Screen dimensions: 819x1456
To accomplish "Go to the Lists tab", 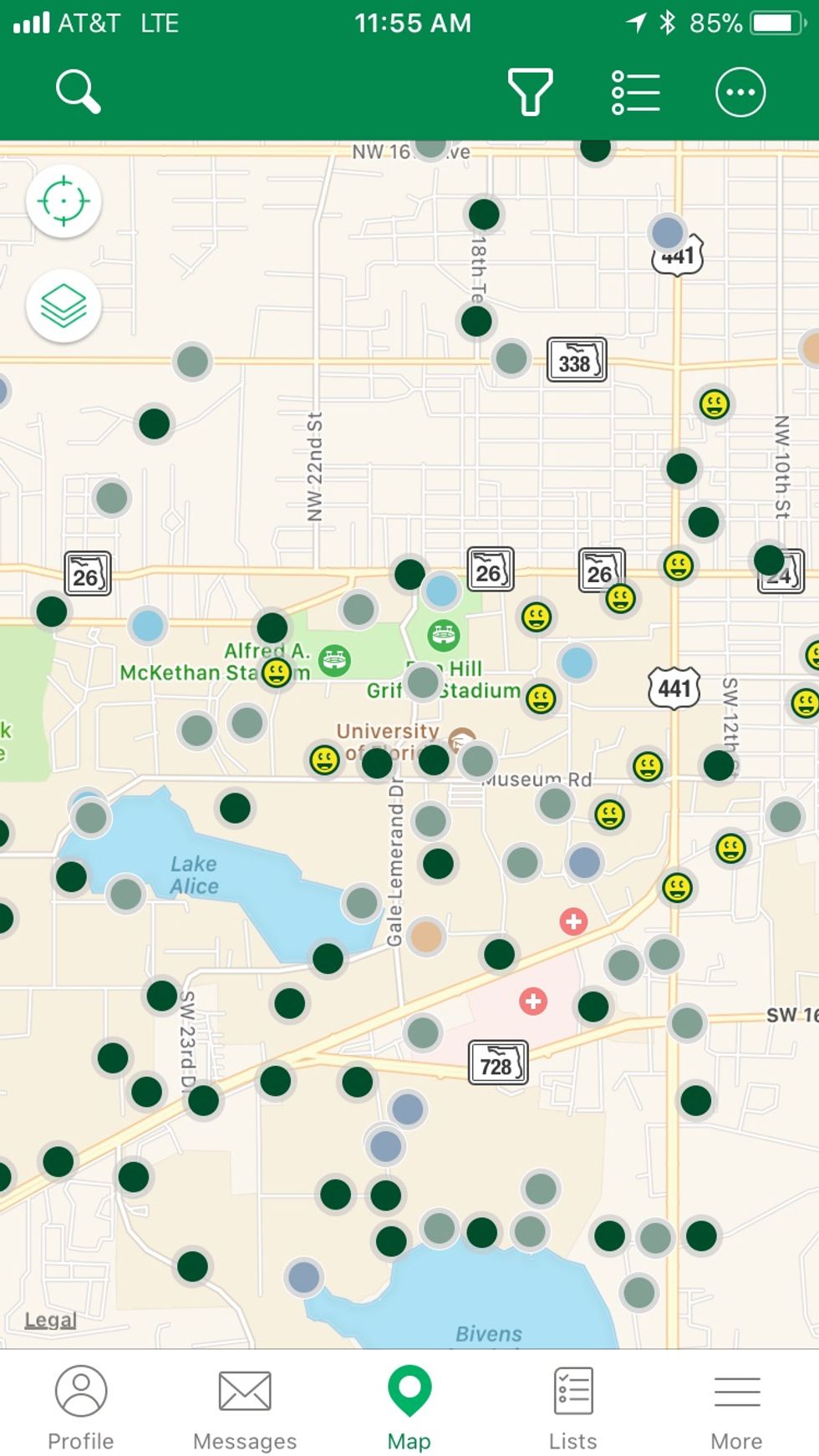I will (x=572, y=1408).
